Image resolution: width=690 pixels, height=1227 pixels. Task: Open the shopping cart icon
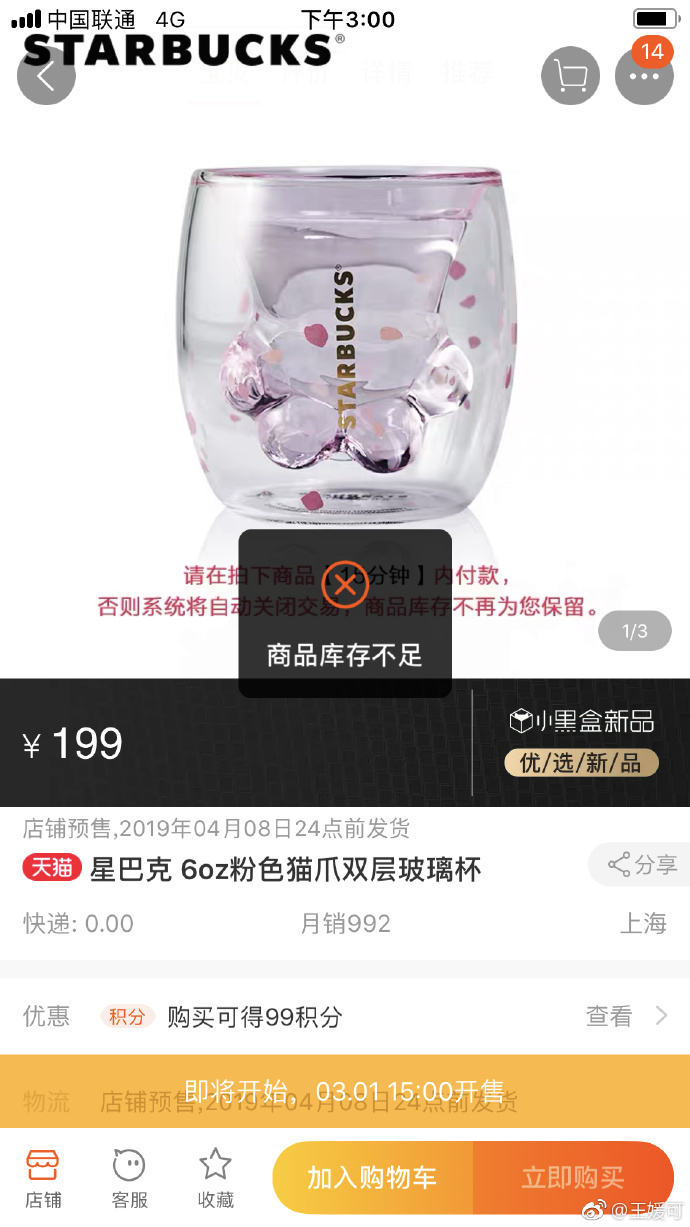pyautogui.click(x=570, y=76)
